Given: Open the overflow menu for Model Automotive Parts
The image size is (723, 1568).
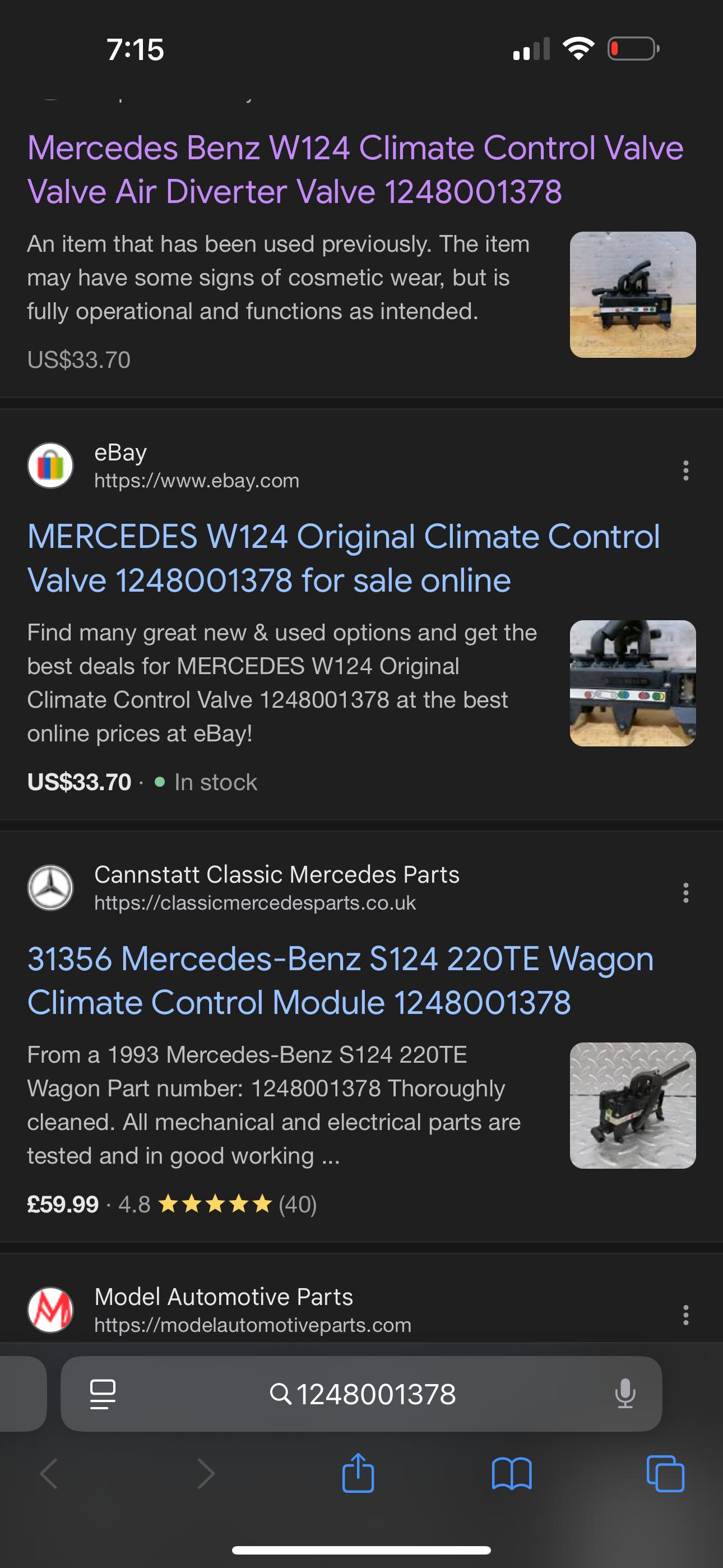Looking at the screenshot, I should (686, 1315).
